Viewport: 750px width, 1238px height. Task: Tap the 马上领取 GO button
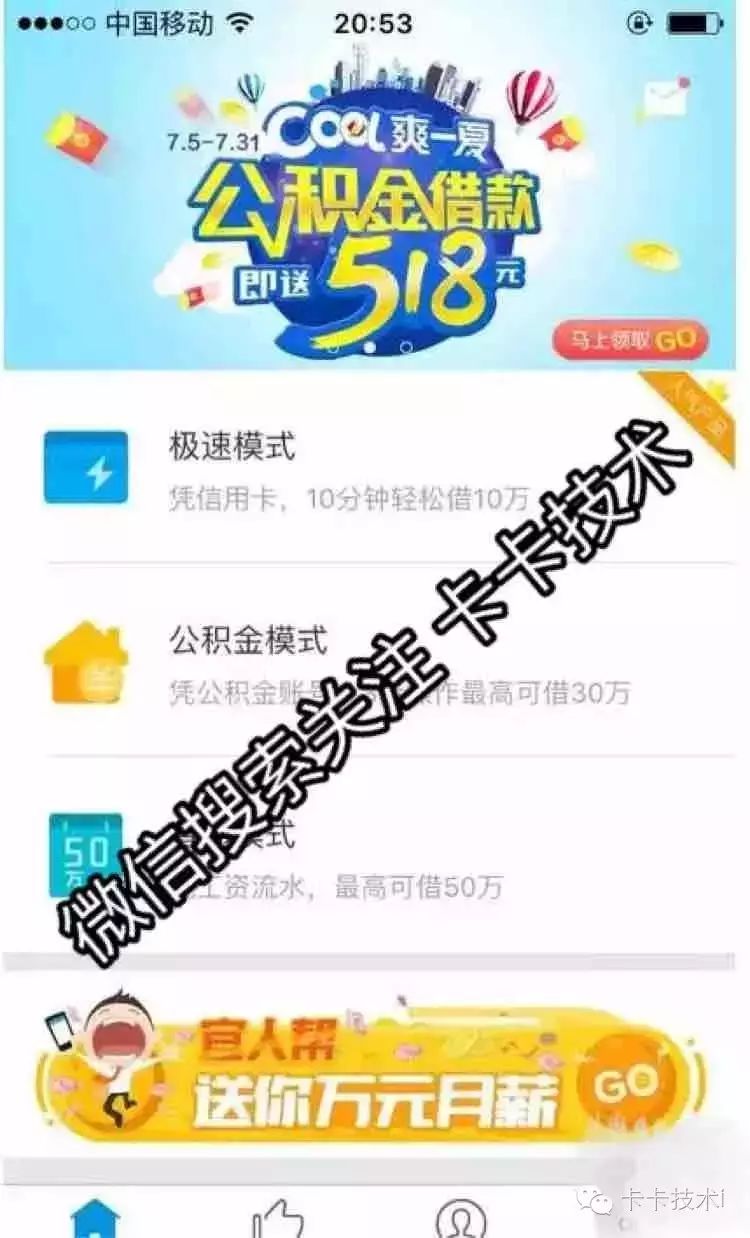(630, 340)
